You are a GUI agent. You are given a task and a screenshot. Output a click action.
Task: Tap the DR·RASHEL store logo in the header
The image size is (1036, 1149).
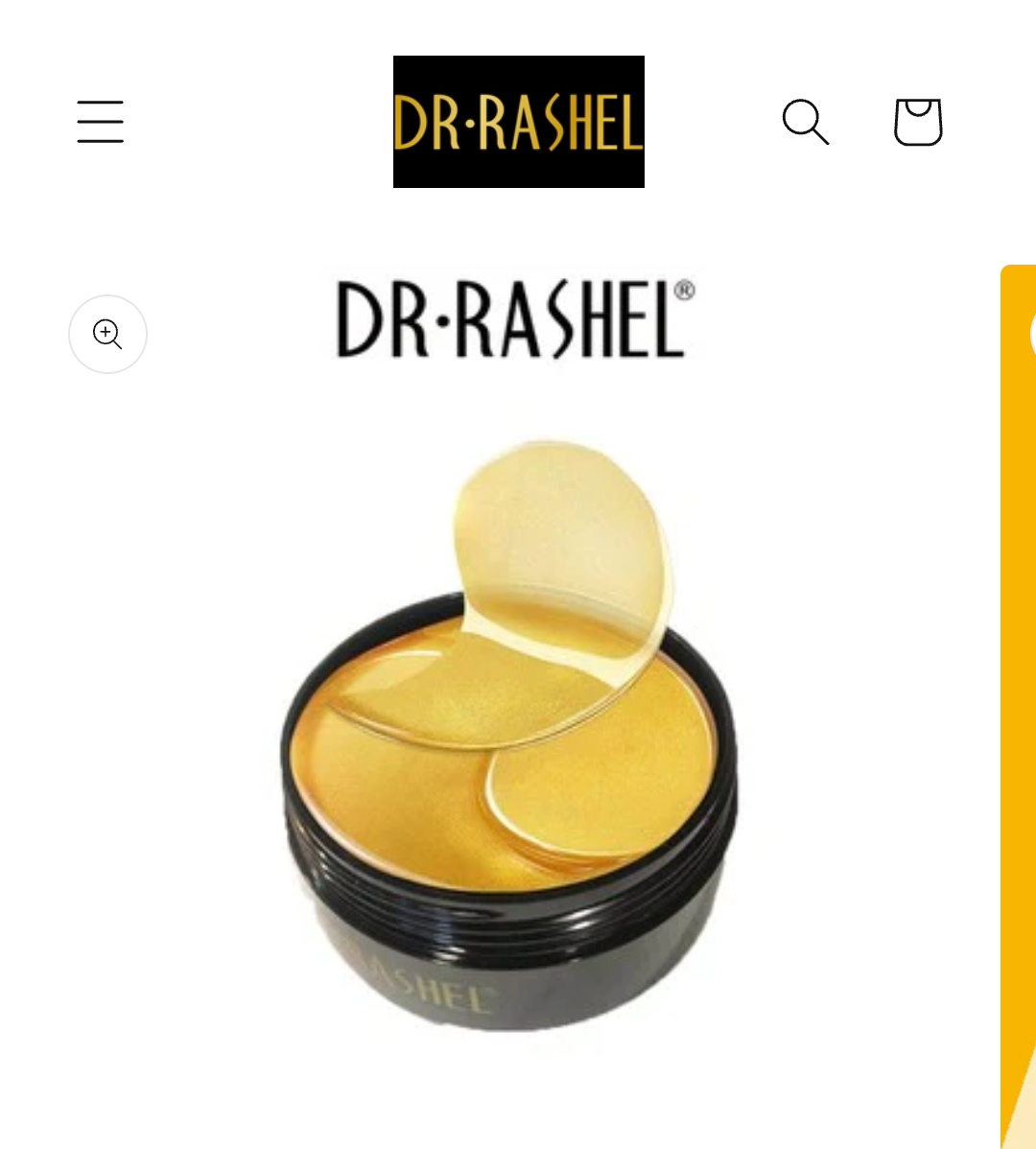(518, 122)
